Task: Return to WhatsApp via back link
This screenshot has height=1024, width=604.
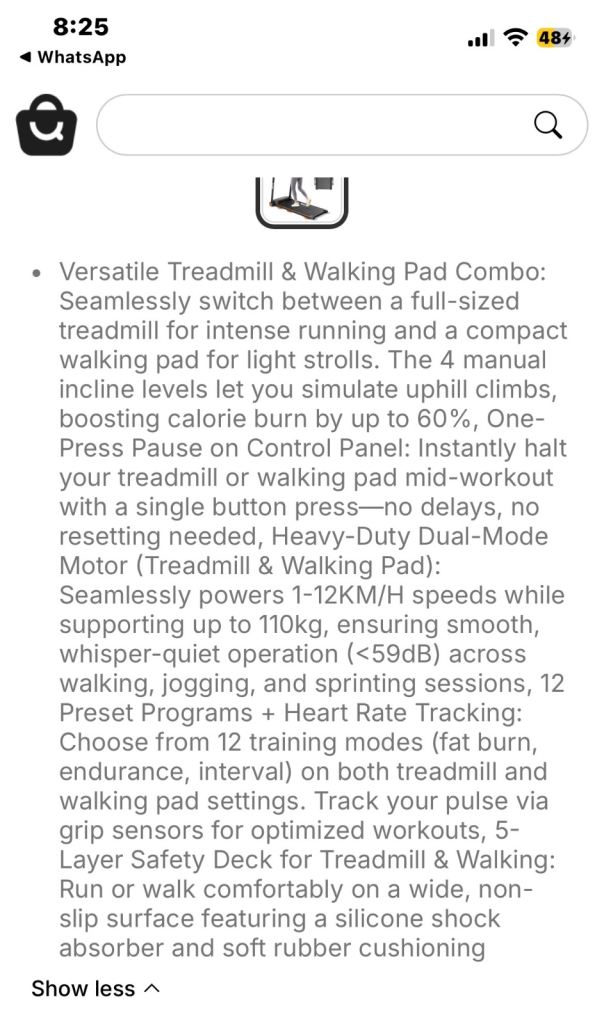Action: pyautogui.click(x=72, y=57)
